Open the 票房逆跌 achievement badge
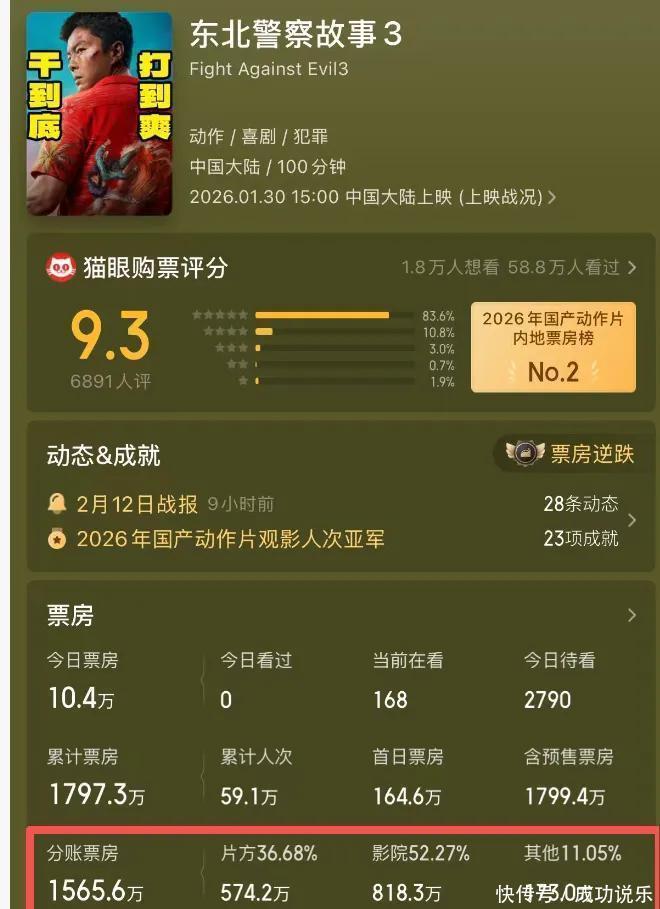 [572, 454]
